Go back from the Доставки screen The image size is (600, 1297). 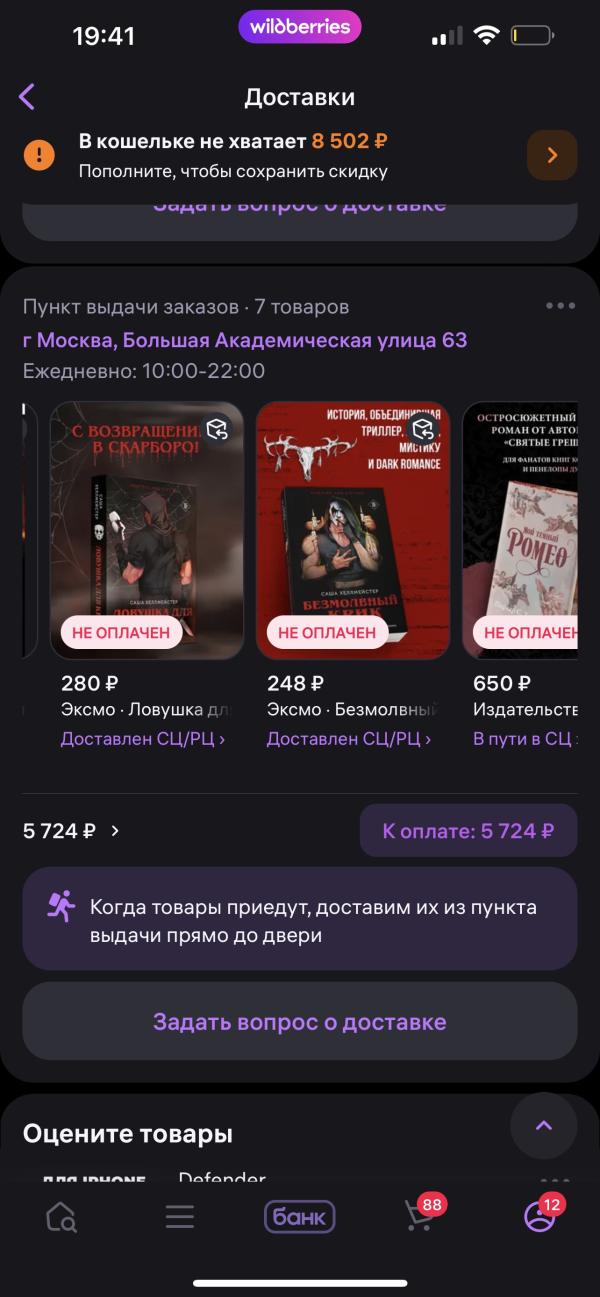click(x=27, y=97)
